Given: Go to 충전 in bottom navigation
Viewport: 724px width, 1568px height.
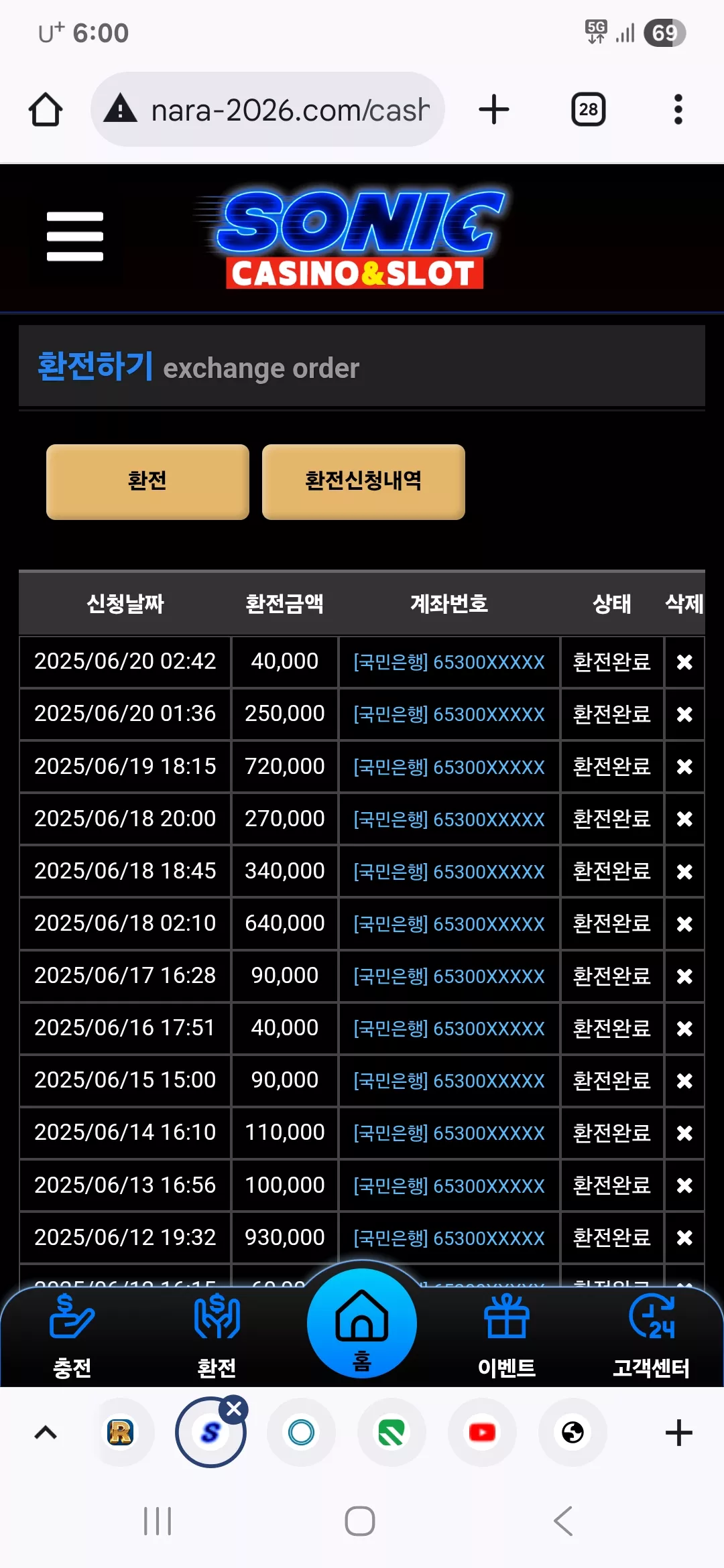Looking at the screenshot, I should coord(72,1336).
